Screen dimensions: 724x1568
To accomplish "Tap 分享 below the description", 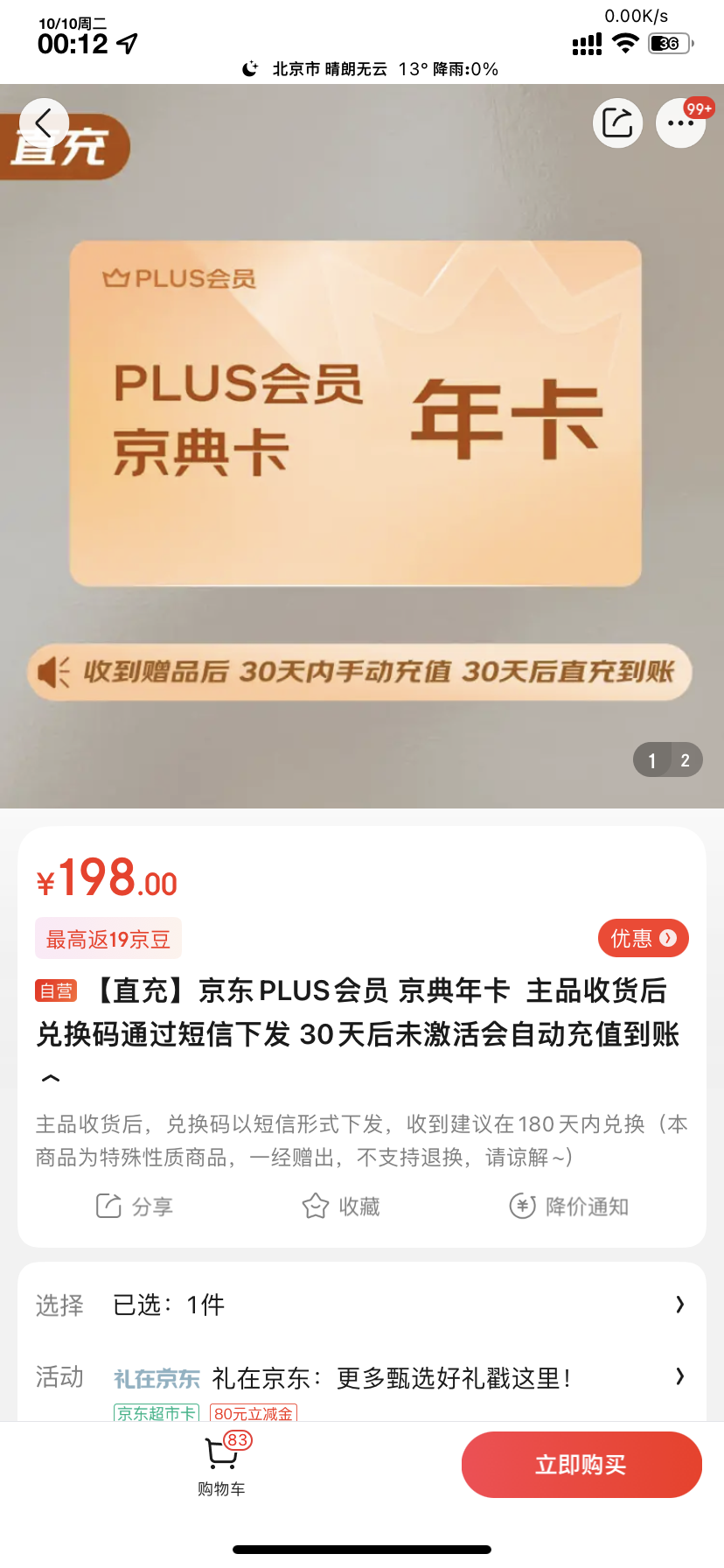I will point(135,1207).
